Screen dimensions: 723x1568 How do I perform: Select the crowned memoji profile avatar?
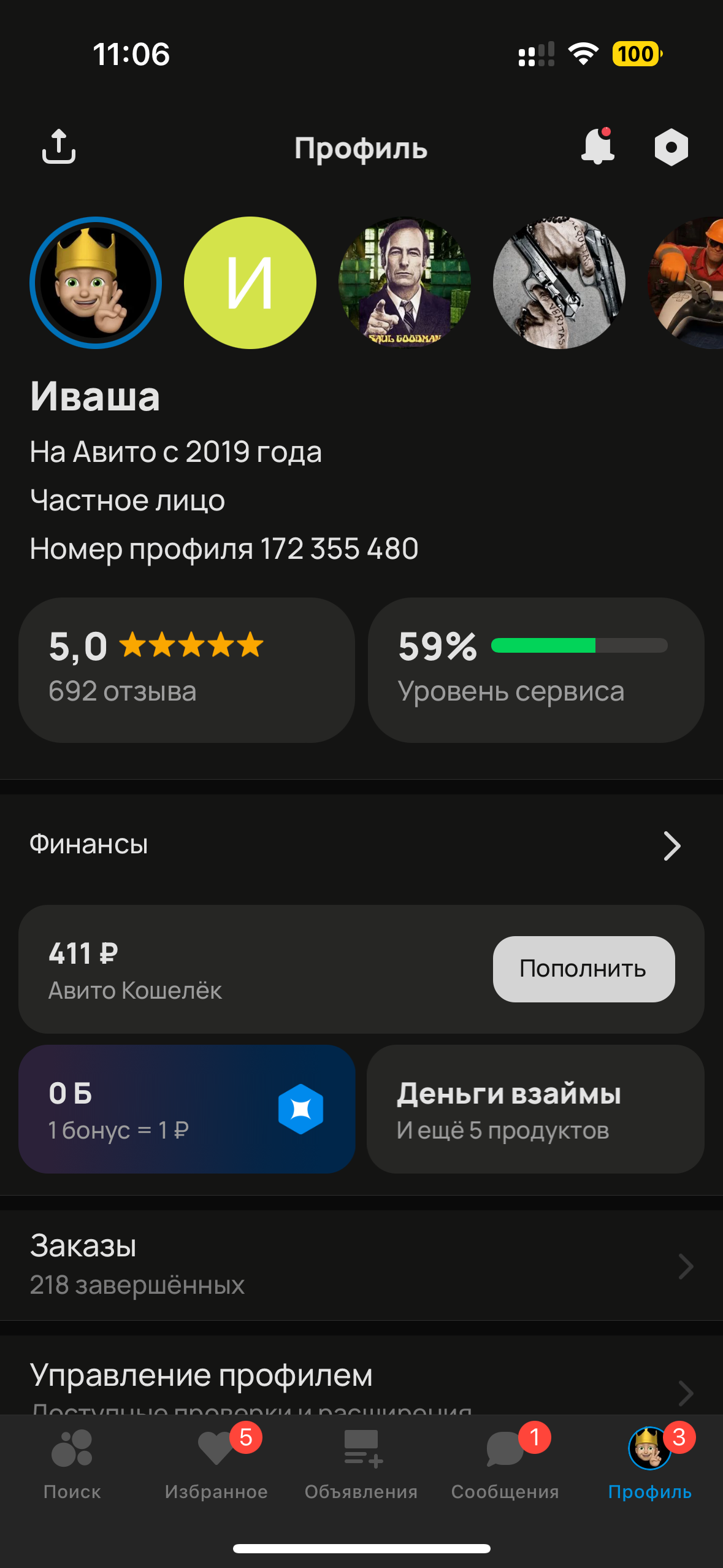96,283
